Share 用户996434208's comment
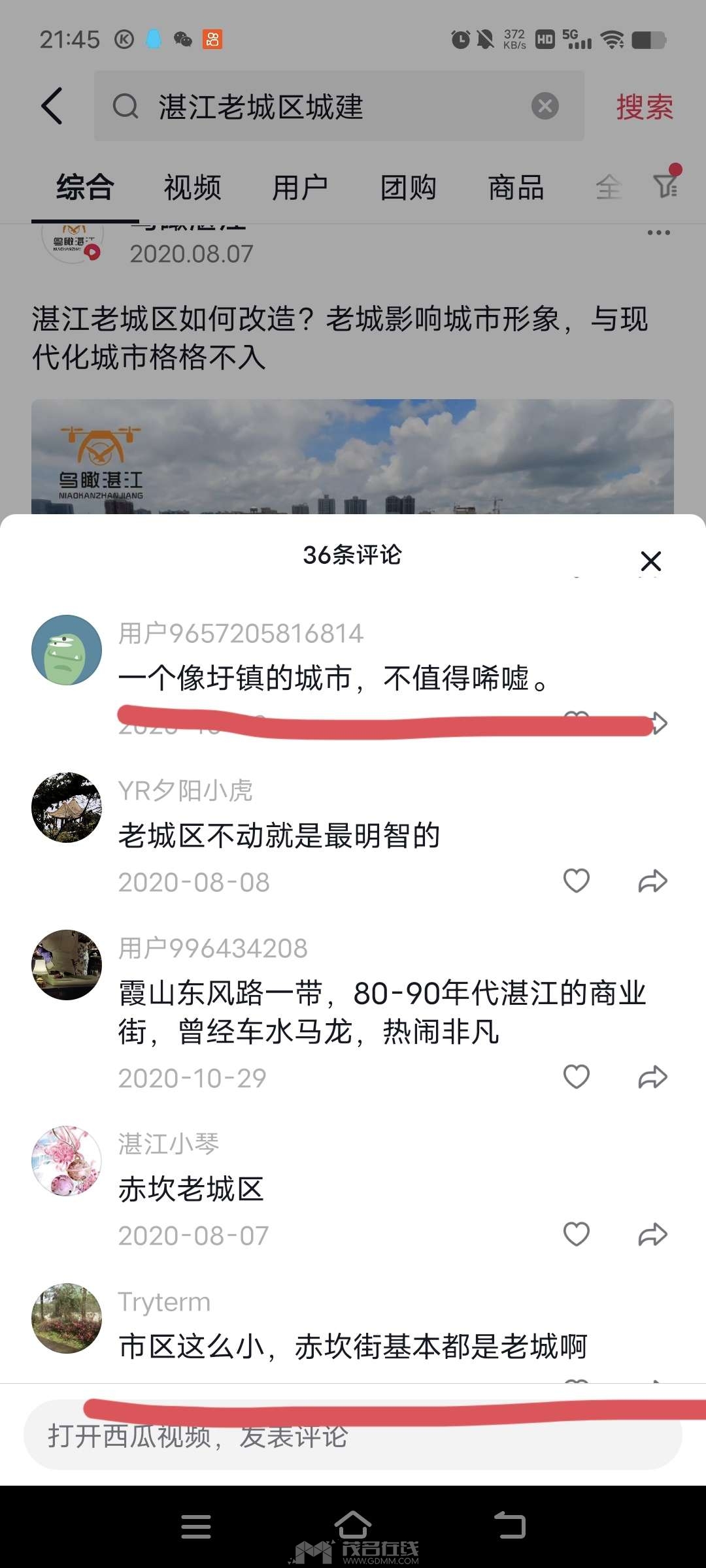Screen dimensions: 706x1568 pyautogui.click(x=652, y=1077)
